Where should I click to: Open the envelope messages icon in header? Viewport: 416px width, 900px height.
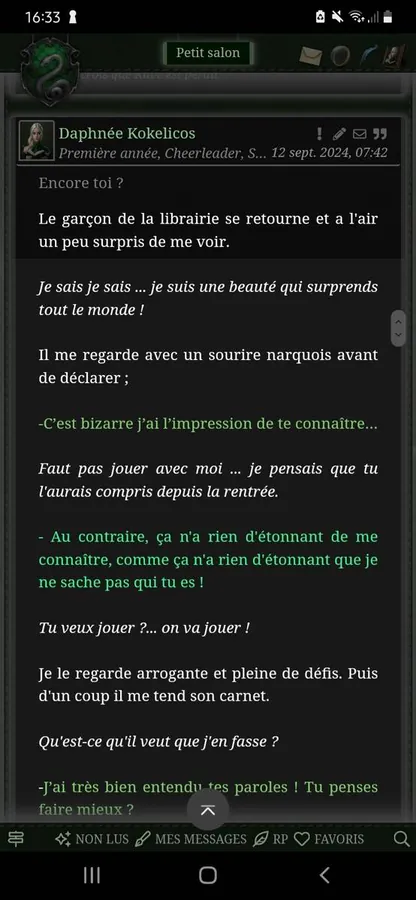coord(310,55)
